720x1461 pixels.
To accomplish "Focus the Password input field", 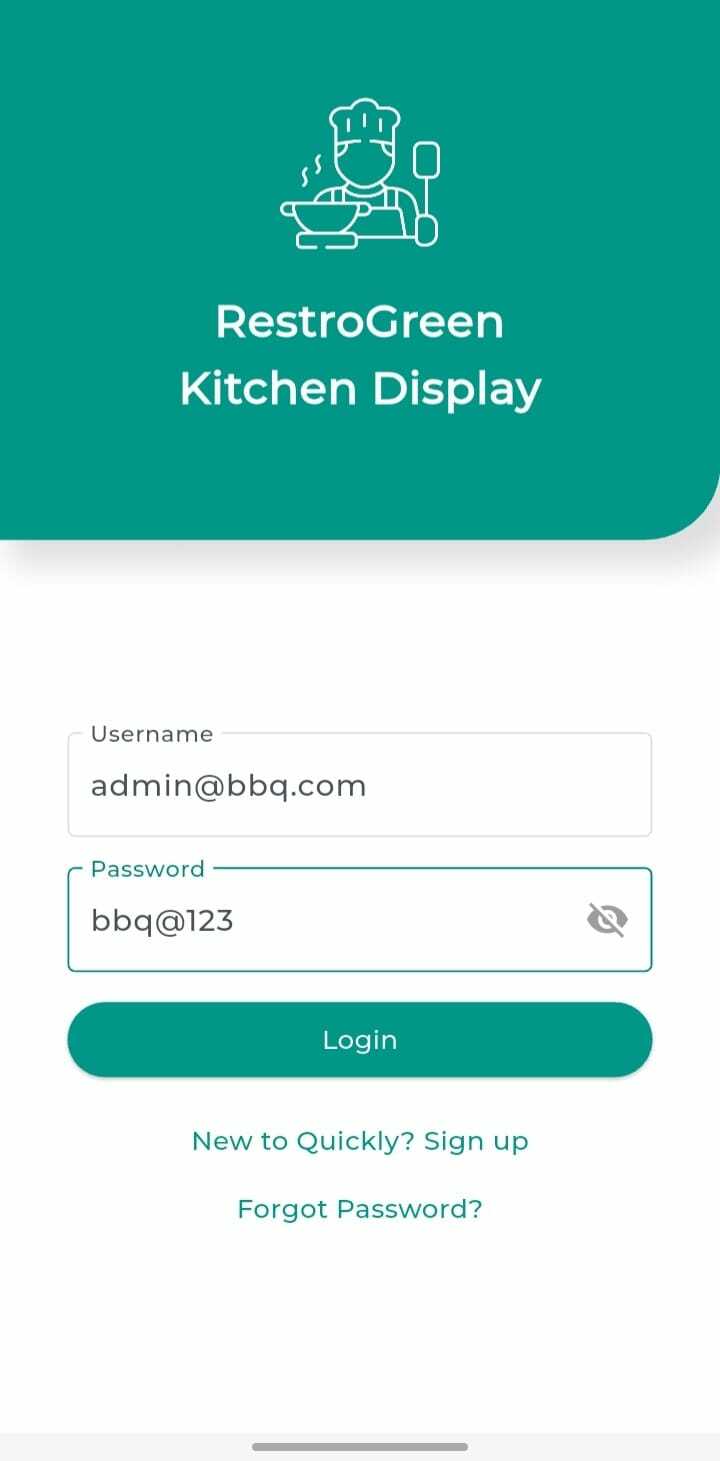I will 320,920.
